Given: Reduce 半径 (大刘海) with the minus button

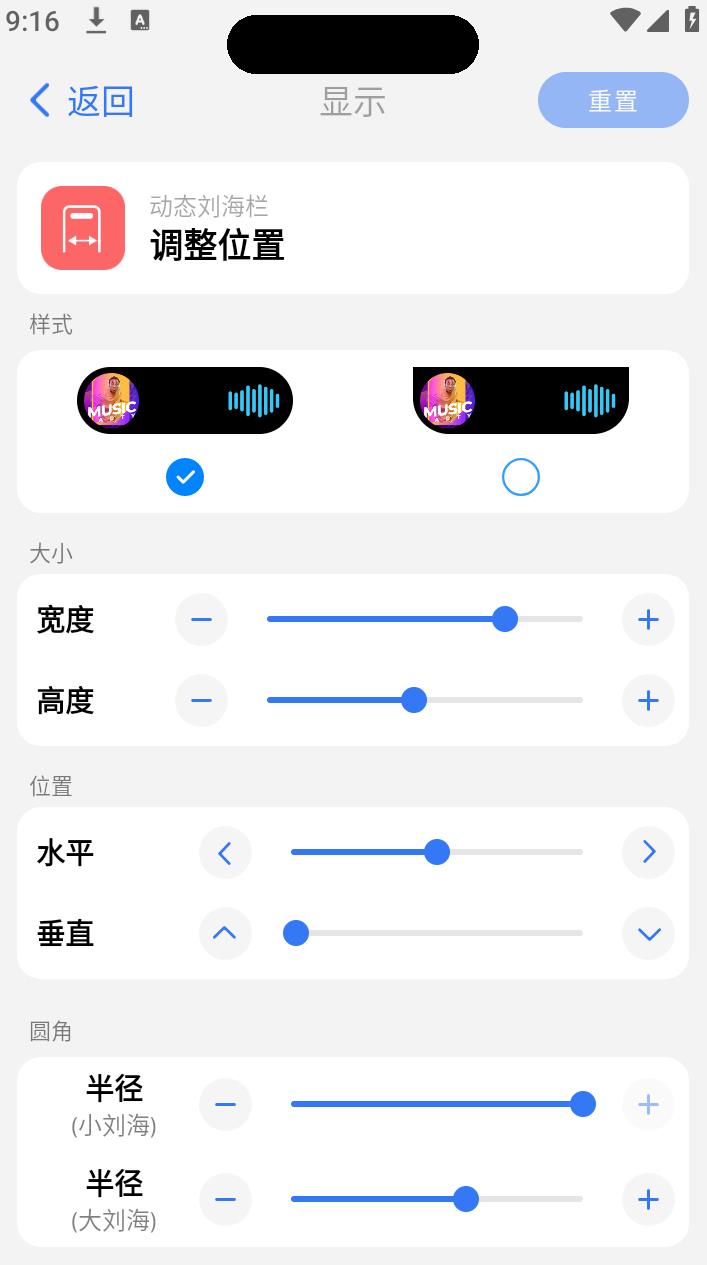Looking at the screenshot, I should [x=225, y=1199].
